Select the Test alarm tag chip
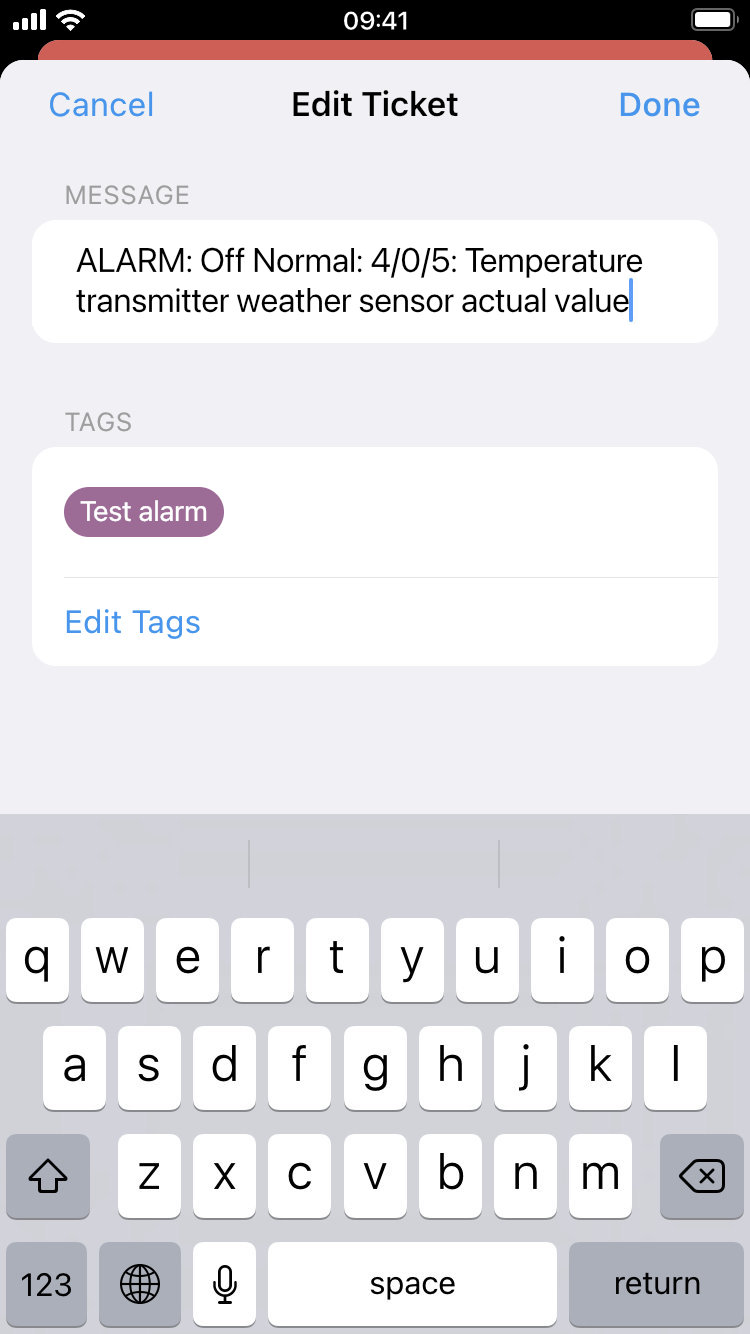This screenshot has width=750, height=1334. [x=144, y=512]
